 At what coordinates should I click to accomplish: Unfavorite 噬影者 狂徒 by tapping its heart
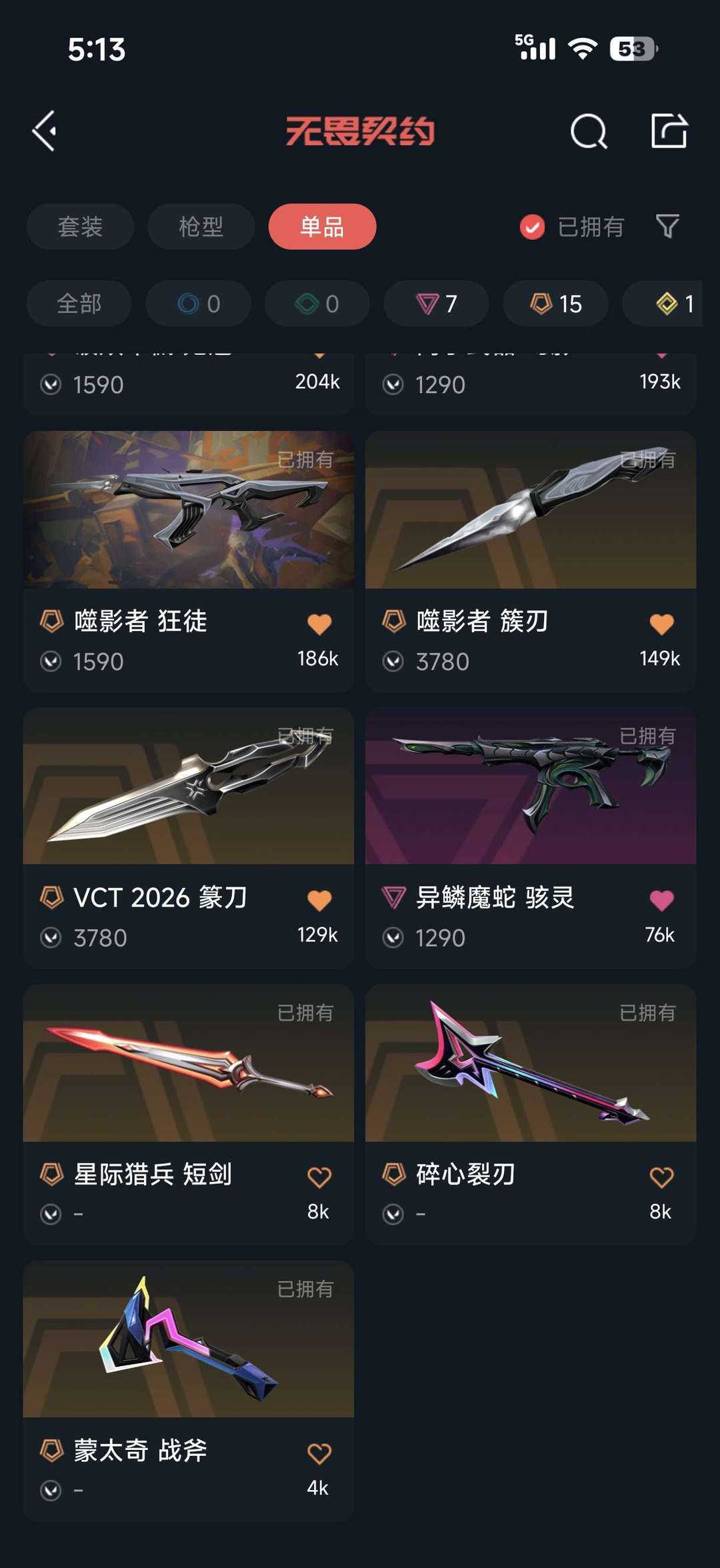[318, 620]
